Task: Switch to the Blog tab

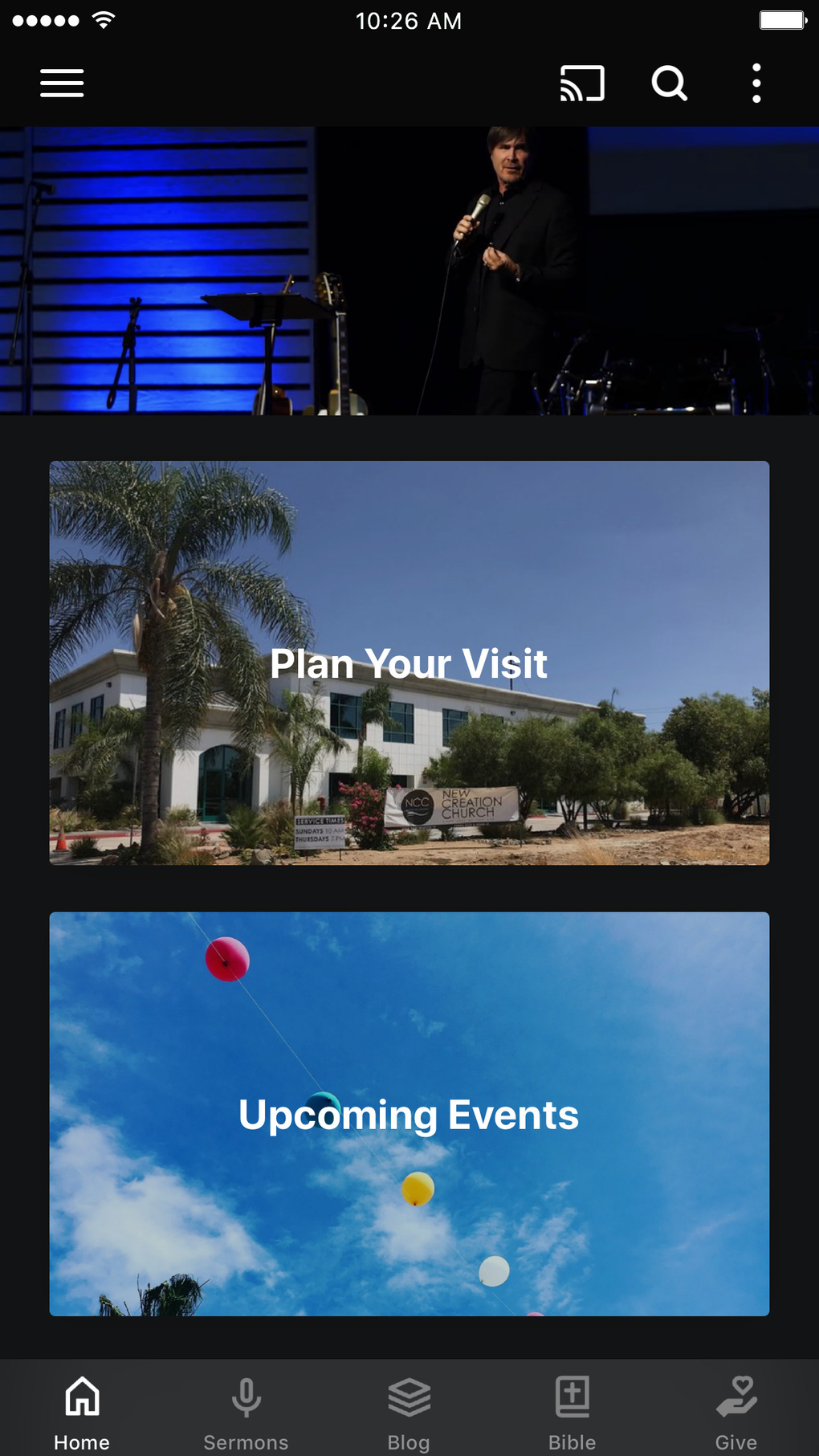Action: tap(409, 1412)
